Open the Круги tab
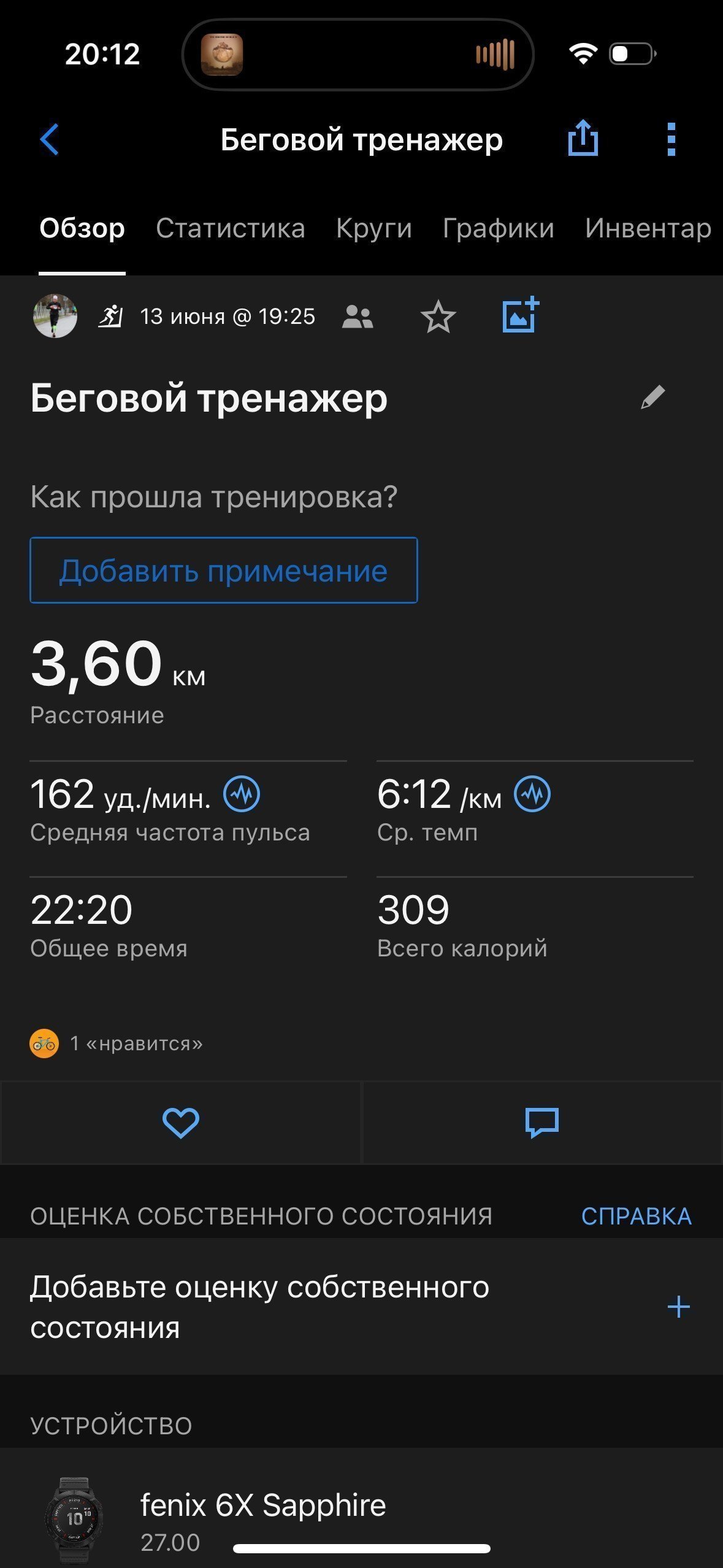 point(373,229)
